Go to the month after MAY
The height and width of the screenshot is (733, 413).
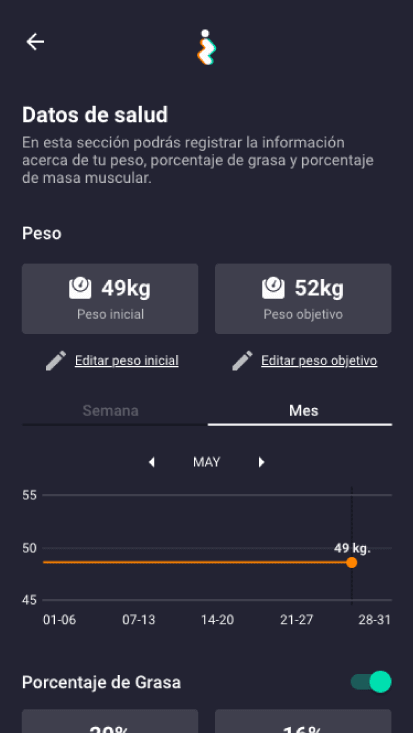[261, 462]
